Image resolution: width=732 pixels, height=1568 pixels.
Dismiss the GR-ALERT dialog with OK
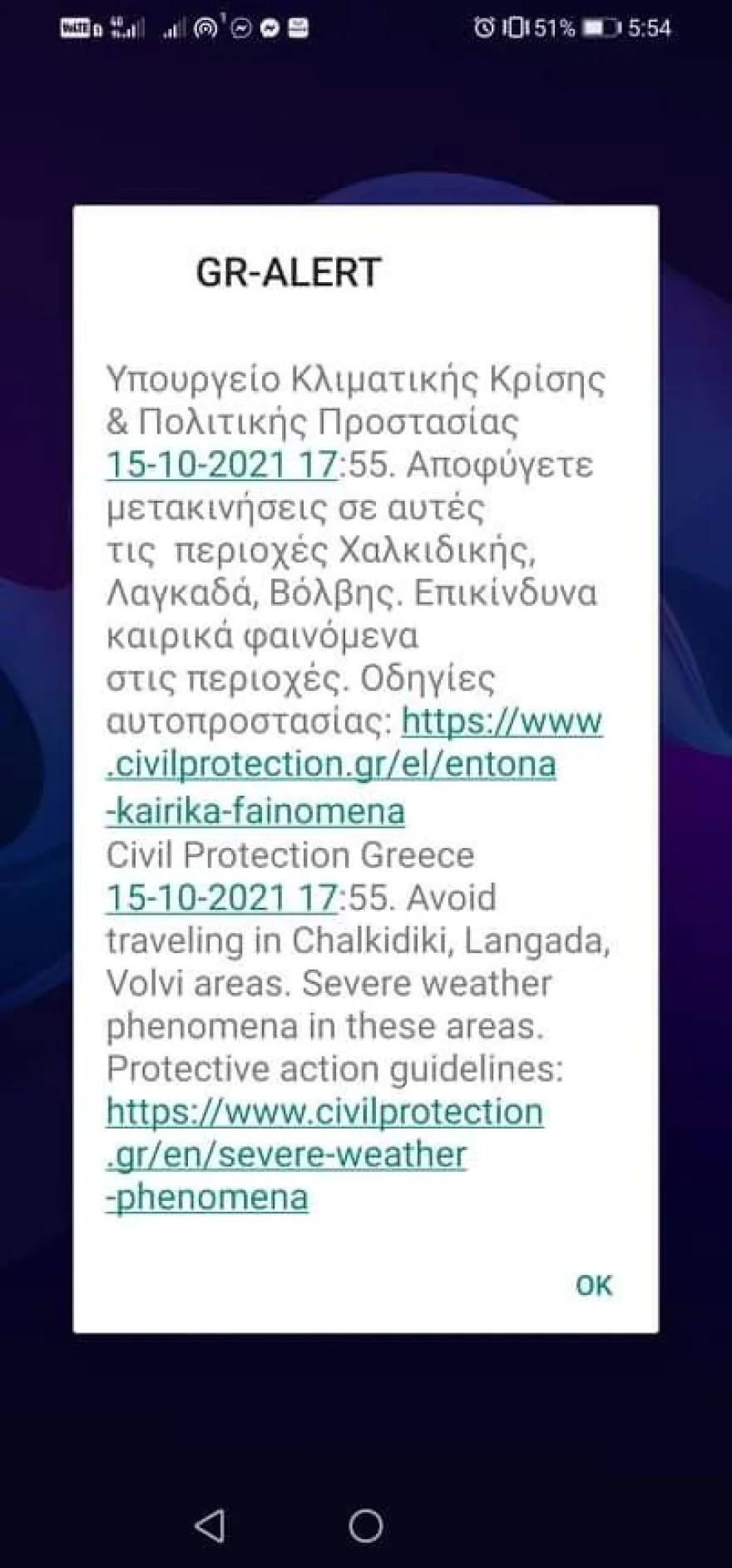[593, 1285]
